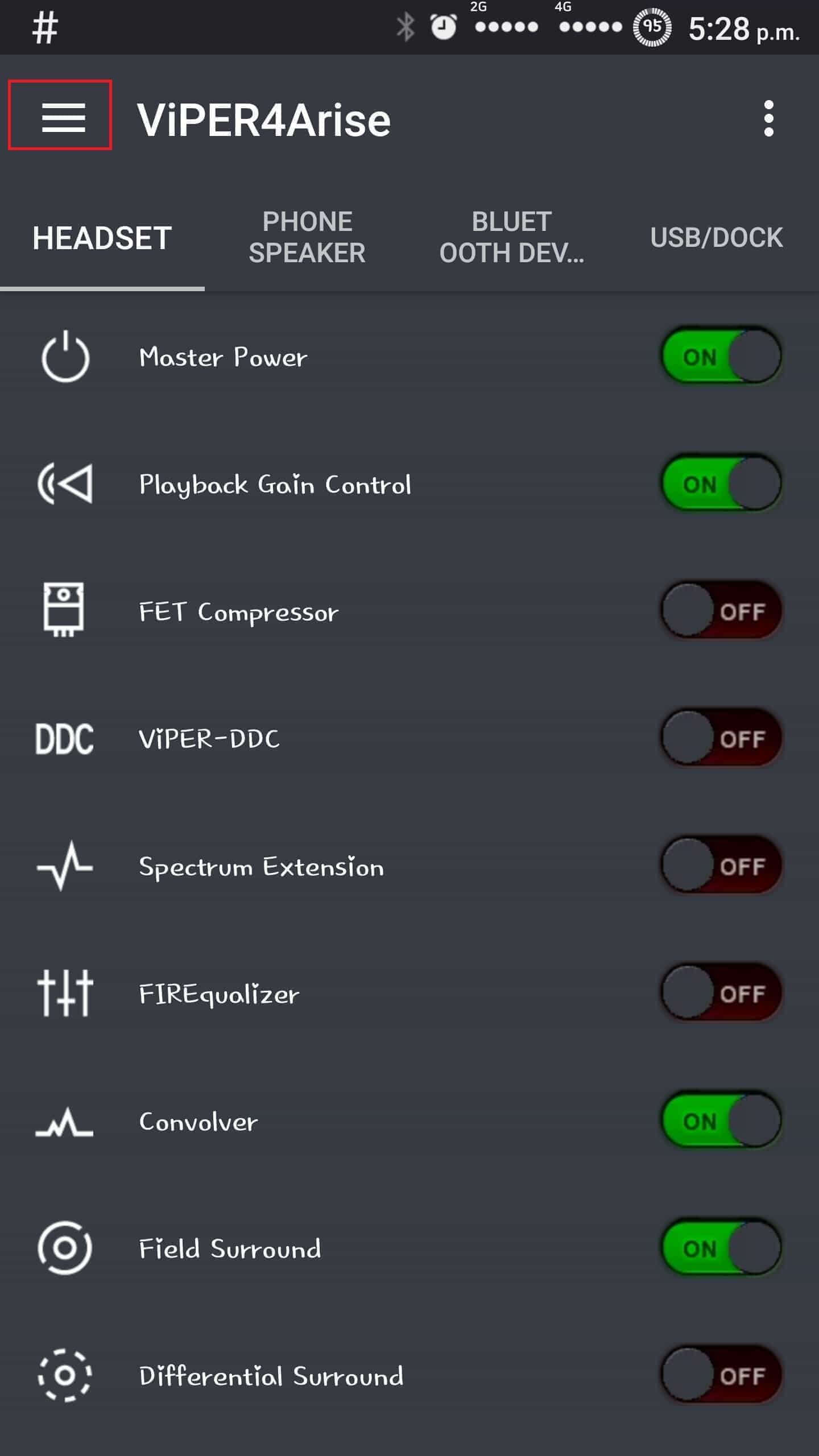The image size is (819, 1456).
Task: Disable Field Surround
Action: (x=721, y=1248)
